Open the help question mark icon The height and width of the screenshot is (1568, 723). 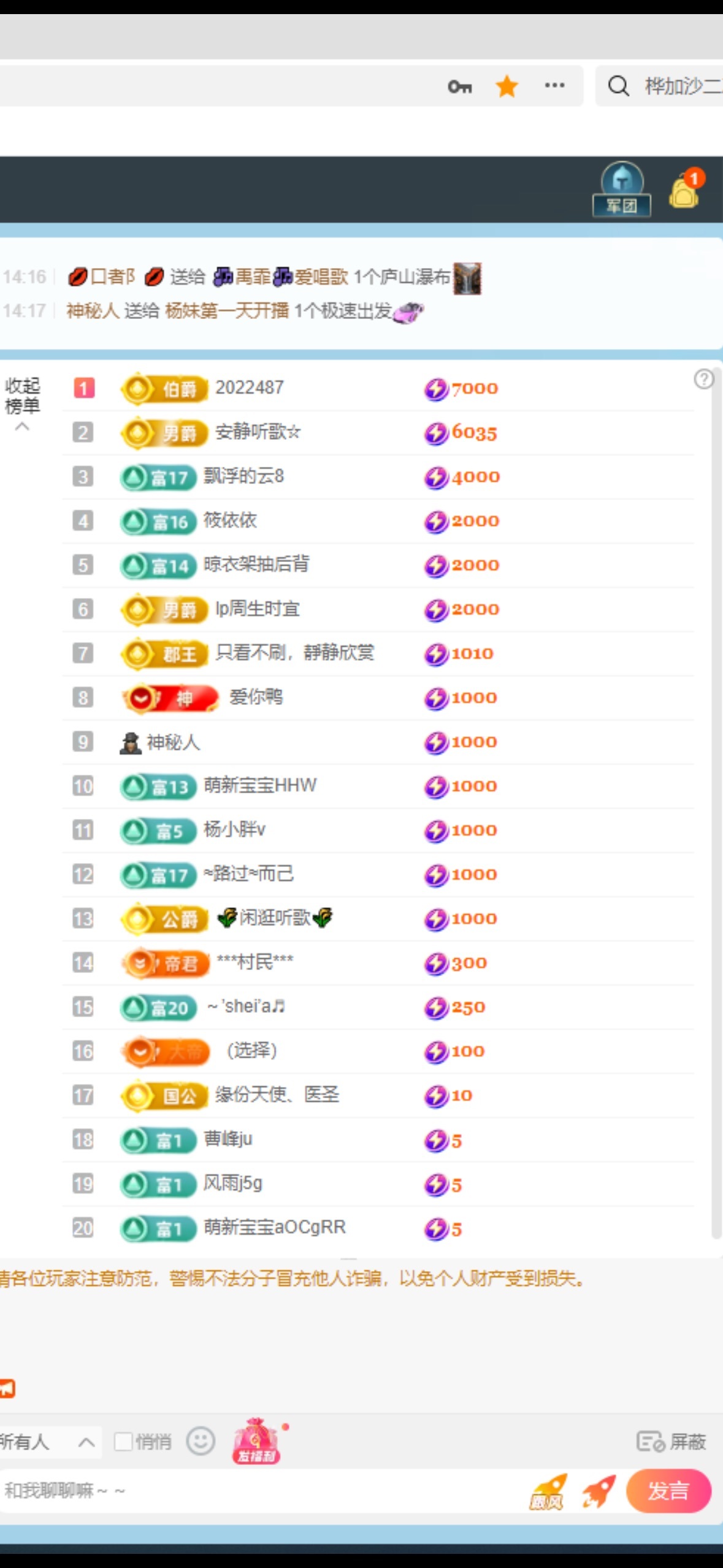tap(703, 379)
